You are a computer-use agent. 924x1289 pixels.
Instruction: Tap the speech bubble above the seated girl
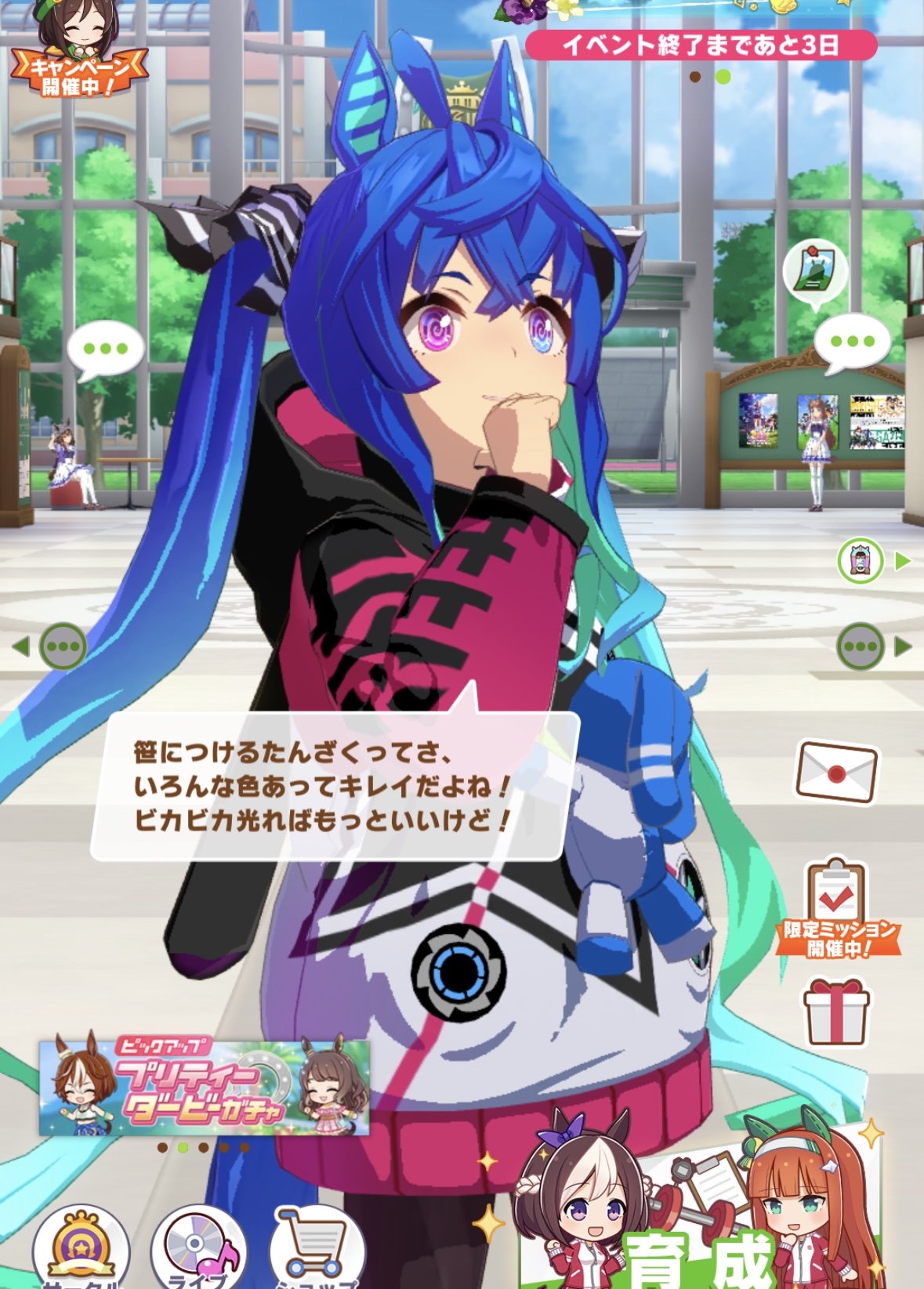[106, 349]
